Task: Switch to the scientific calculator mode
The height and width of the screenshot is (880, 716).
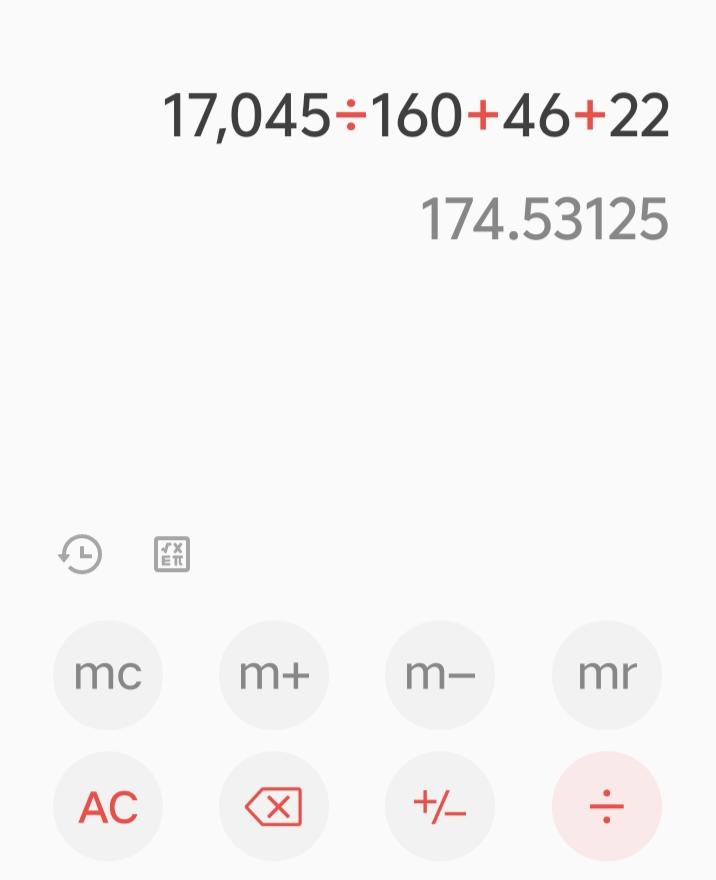Action: pos(172,554)
